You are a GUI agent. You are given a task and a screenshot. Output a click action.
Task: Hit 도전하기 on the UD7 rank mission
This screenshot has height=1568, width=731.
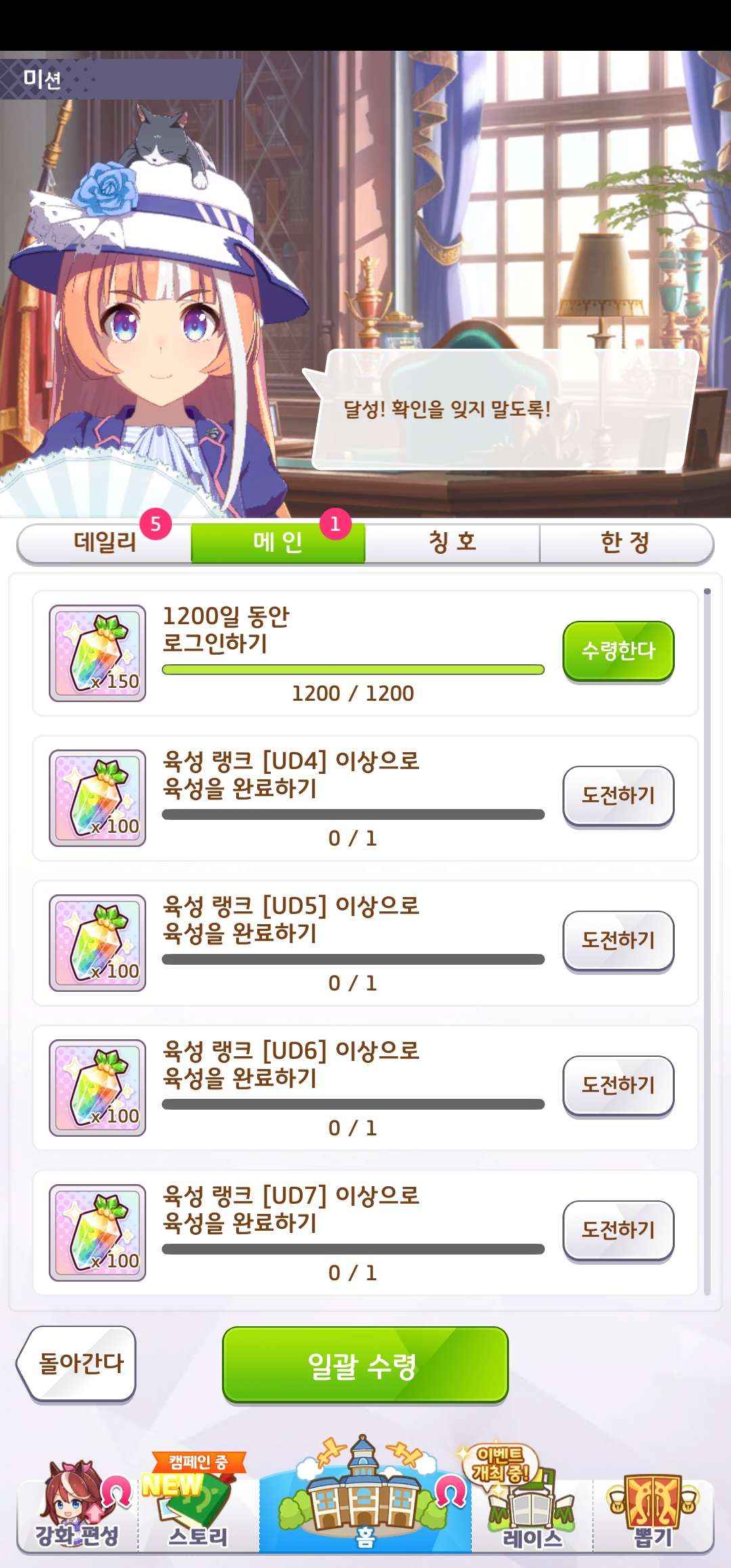[x=618, y=1230]
